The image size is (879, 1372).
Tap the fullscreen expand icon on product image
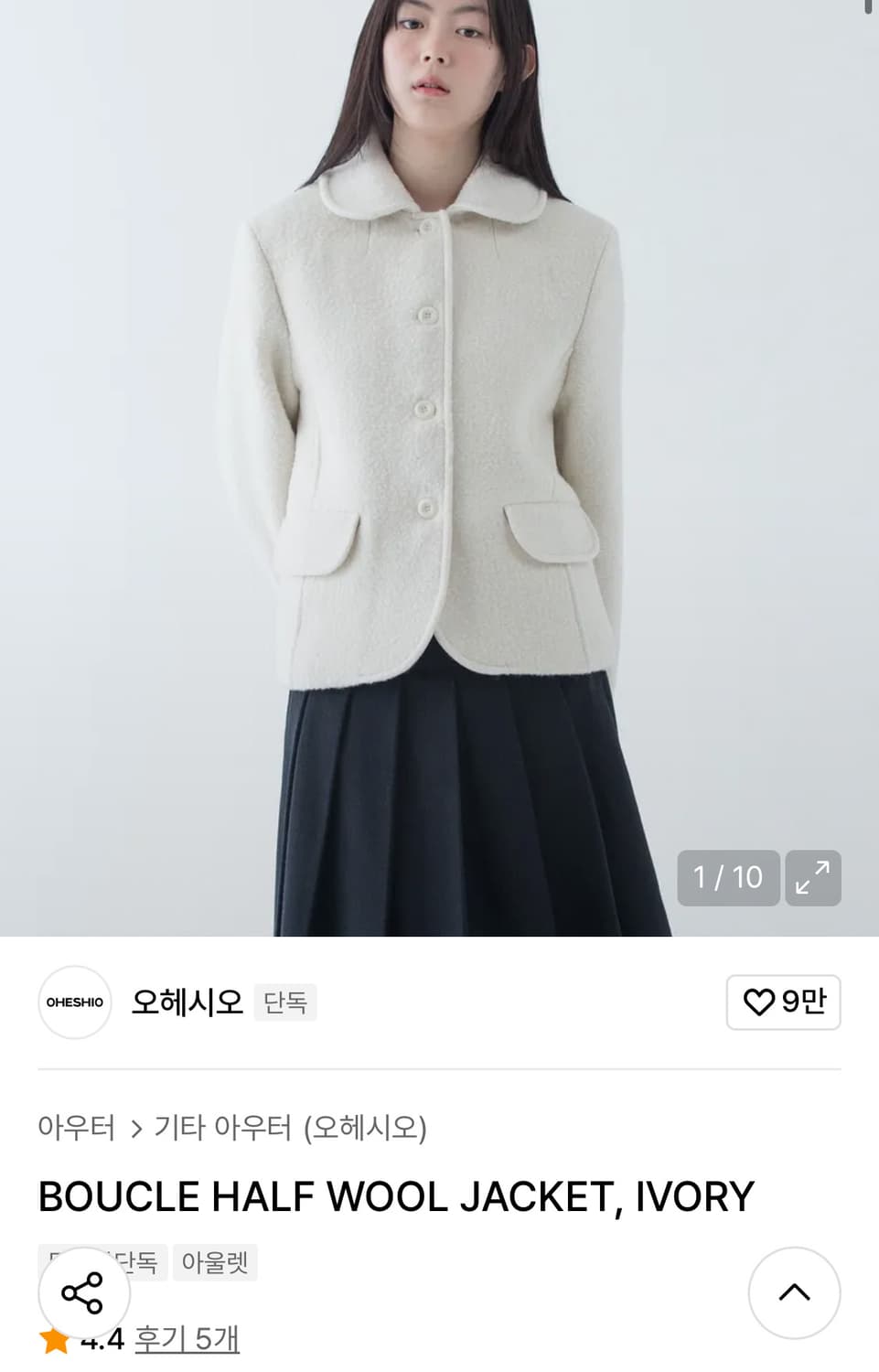click(812, 878)
